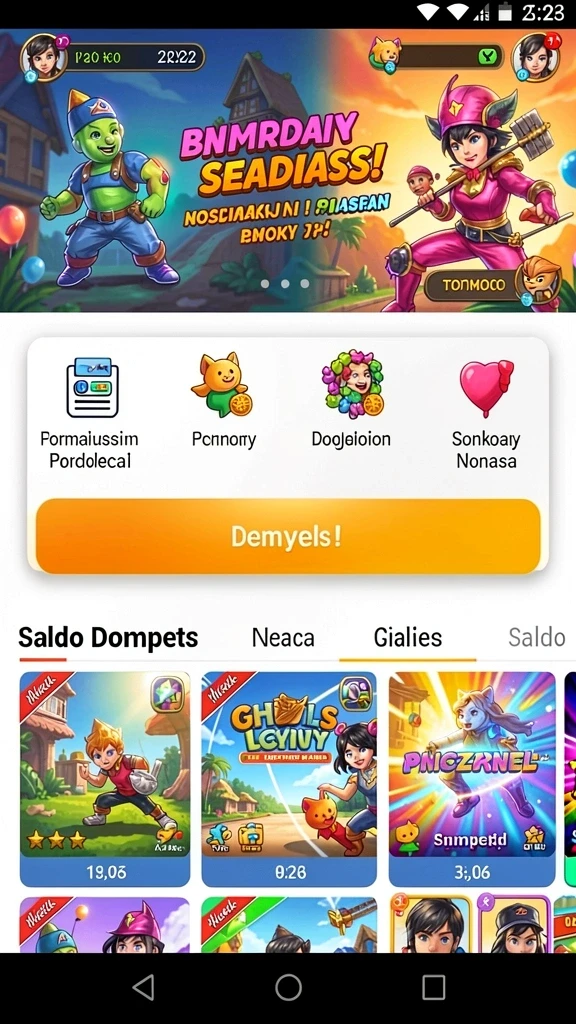Switch to the Saldo Dompets tab
Screen dimensions: 576x1024
point(108,637)
